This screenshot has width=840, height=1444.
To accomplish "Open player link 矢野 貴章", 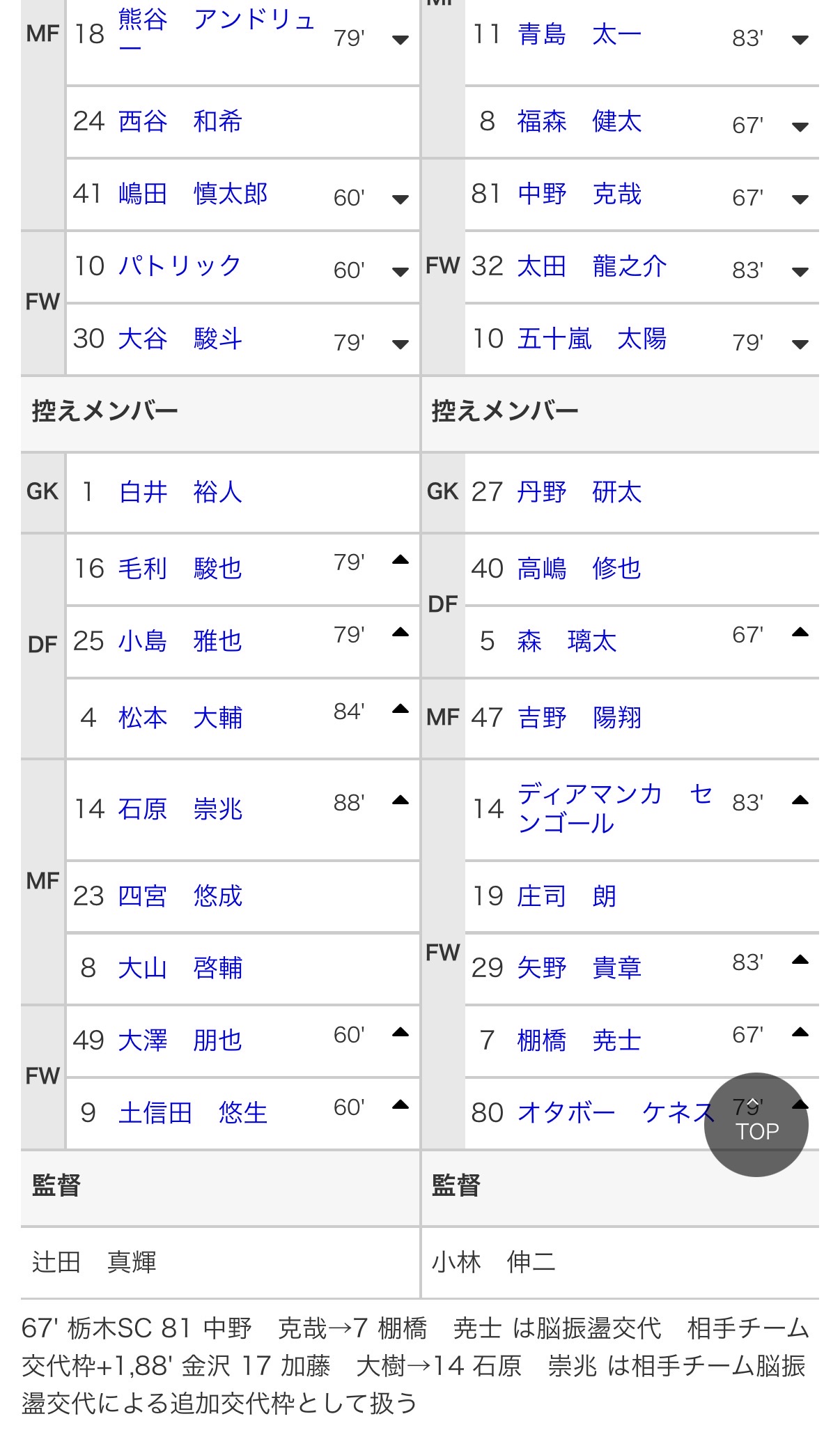I will pos(579,968).
